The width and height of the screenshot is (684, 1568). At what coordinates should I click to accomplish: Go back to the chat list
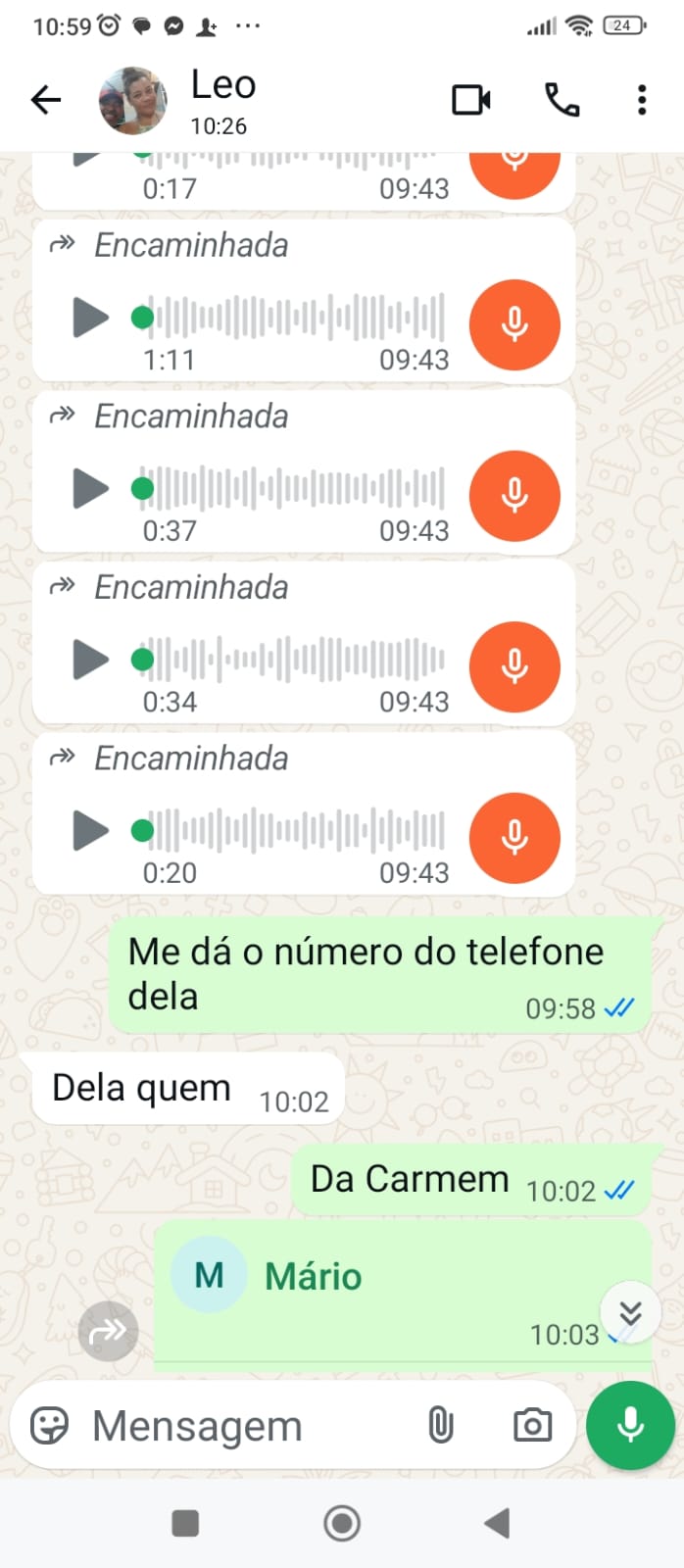(x=45, y=100)
